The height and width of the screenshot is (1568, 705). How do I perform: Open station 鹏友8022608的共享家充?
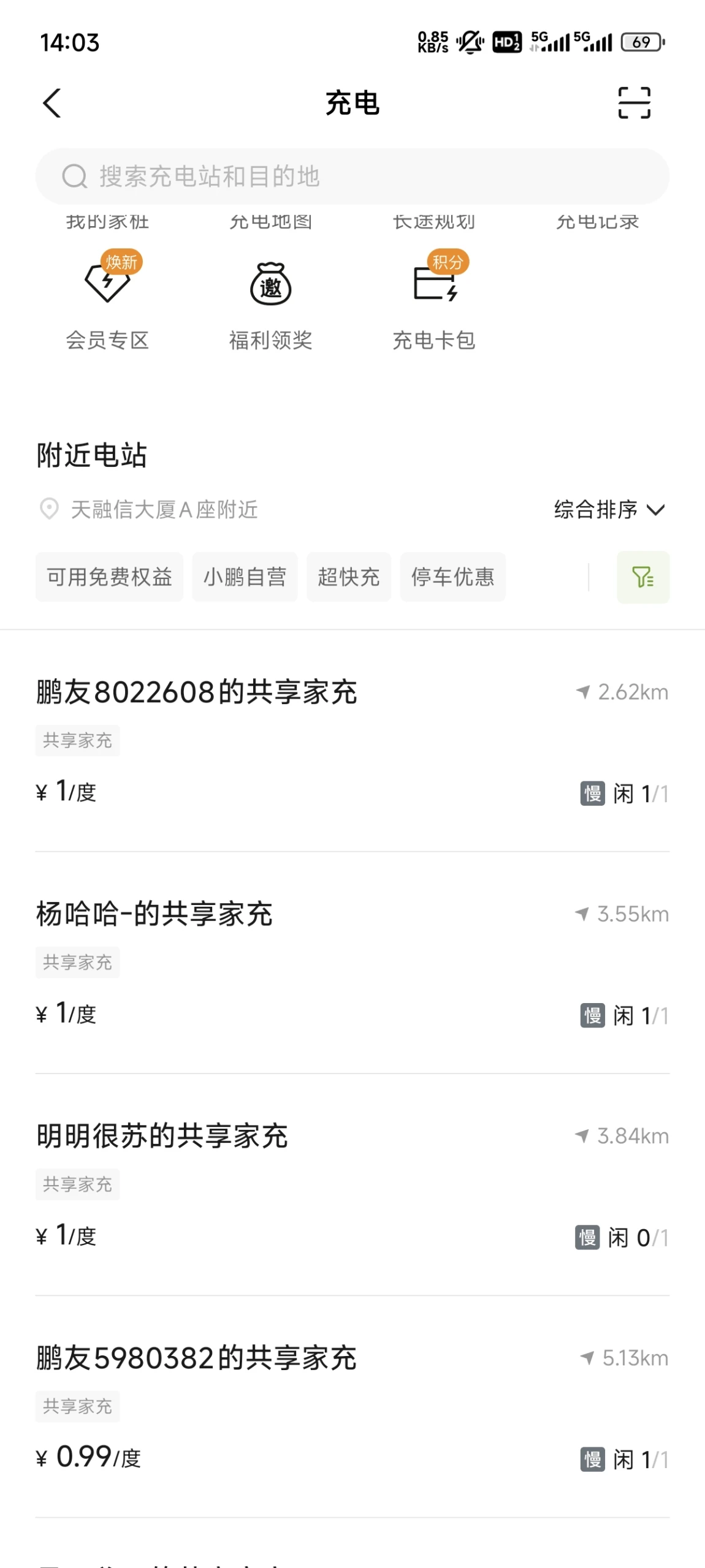[x=352, y=741]
